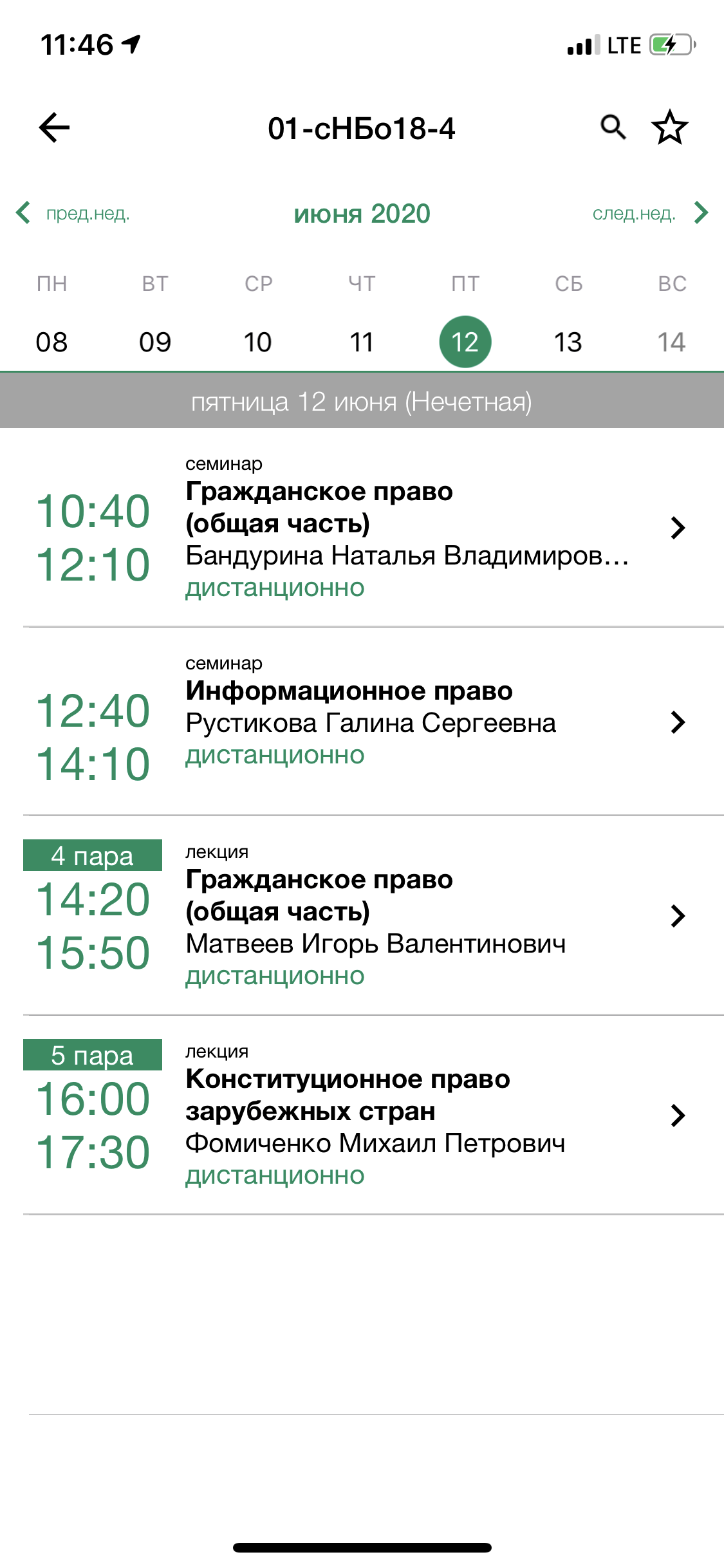The image size is (724, 1568).
Task: Add group 01-сНБо18-4 to favorites
Action: click(x=670, y=127)
